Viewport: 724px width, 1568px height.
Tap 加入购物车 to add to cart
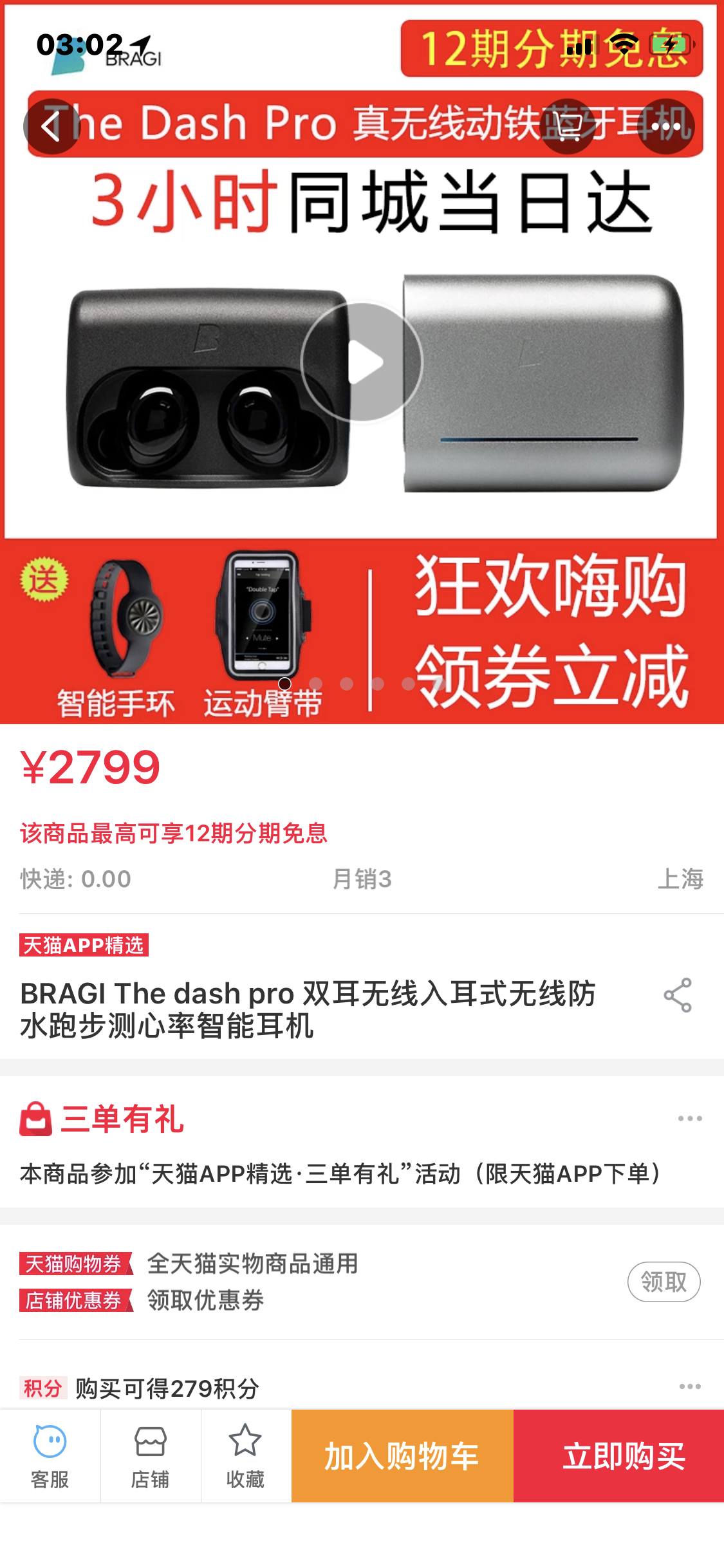tap(402, 1456)
